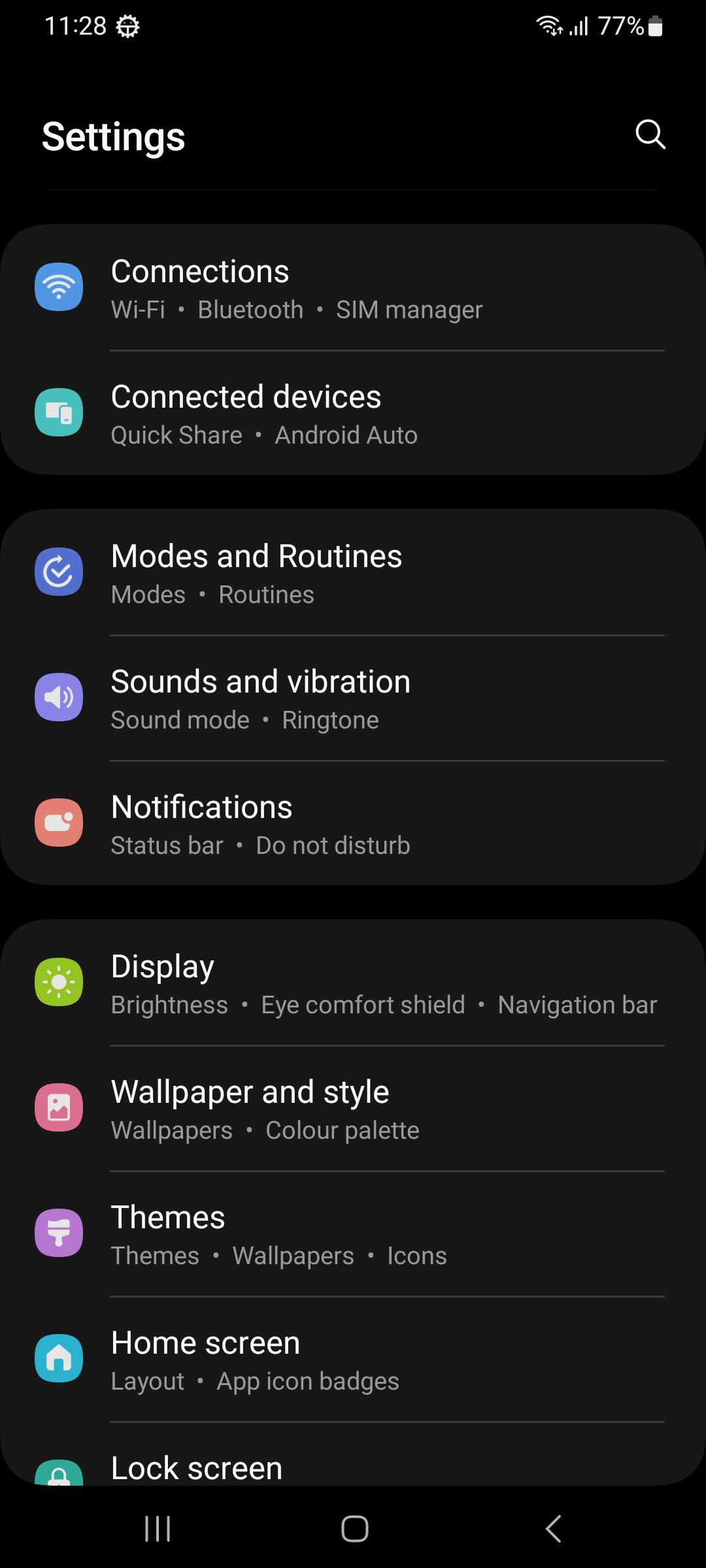Viewport: 706px width, 1568px height.
Task: Select Wallpaper and style
Action: [353, 1108]
